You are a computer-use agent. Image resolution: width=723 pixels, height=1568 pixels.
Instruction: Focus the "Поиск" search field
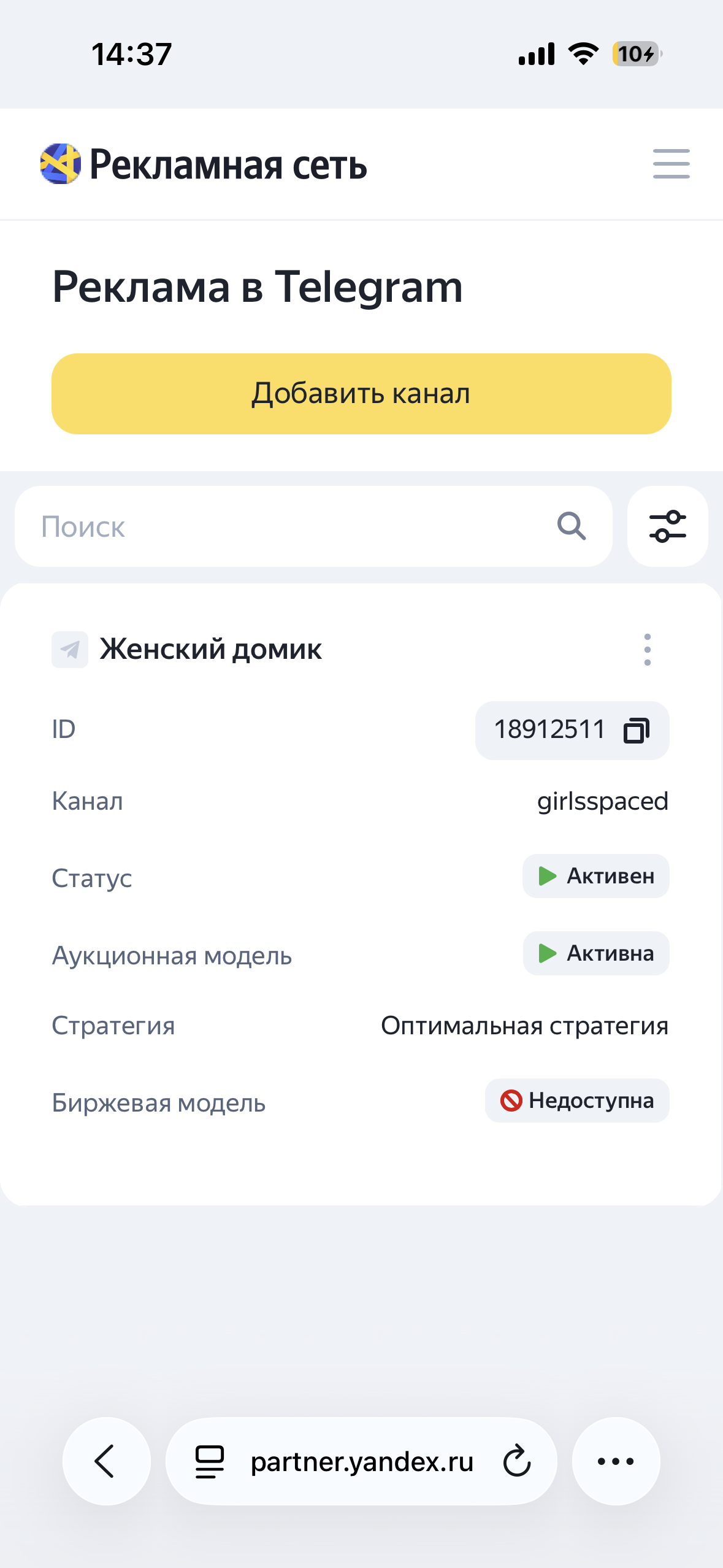click(x=294, y=526)
